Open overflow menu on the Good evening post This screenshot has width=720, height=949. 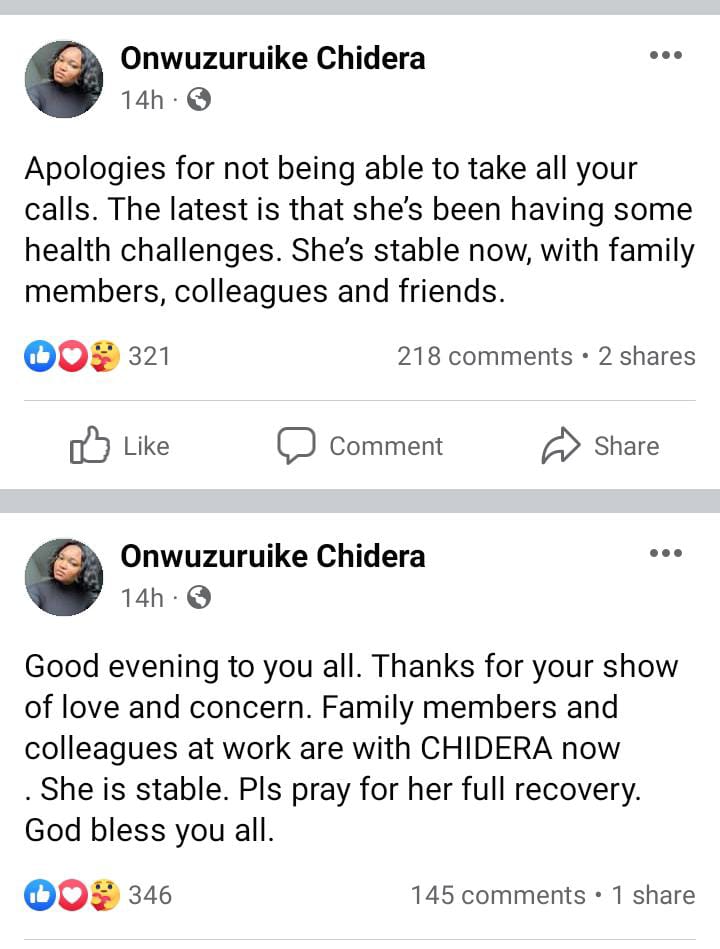[665, 553]
